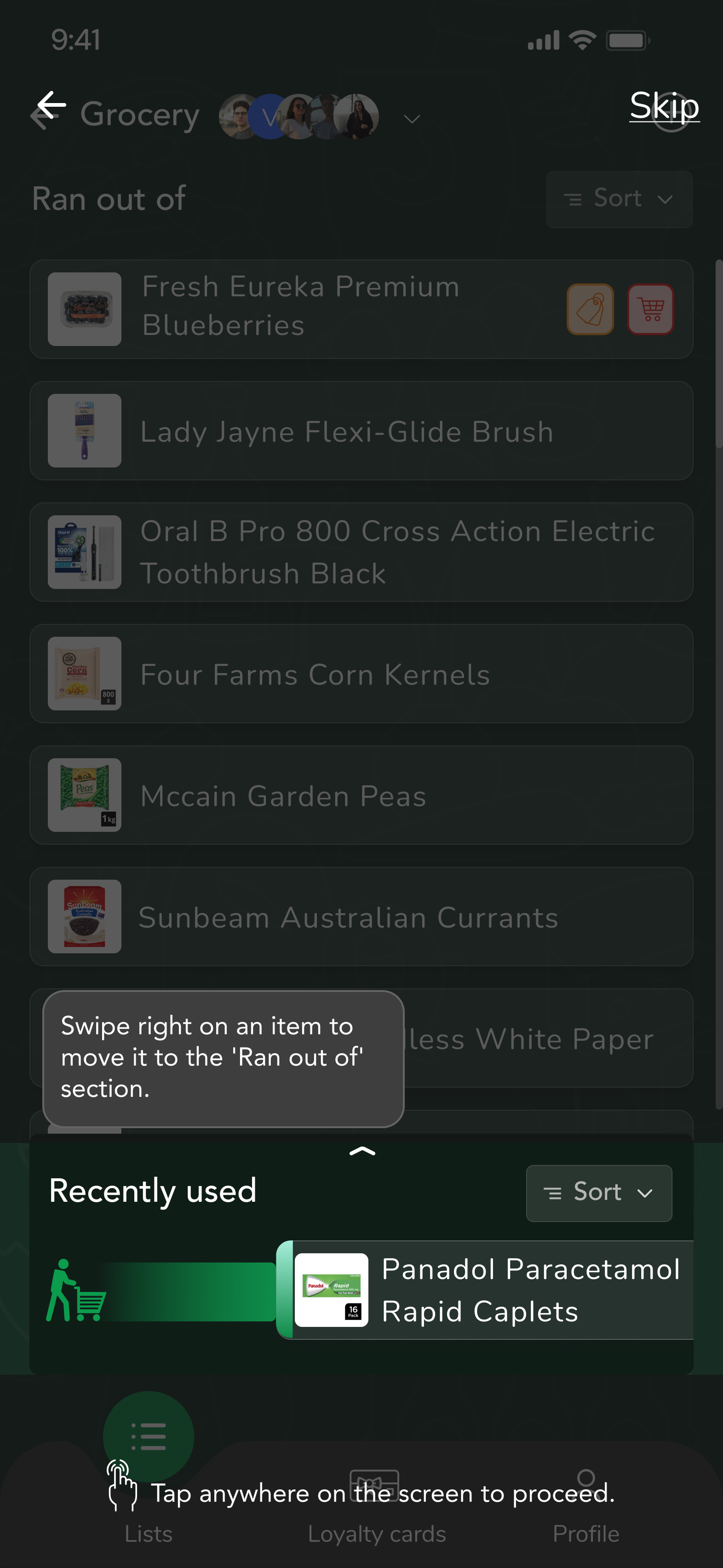Image resolution: width=723 pixels, height=1568 pixels.
Task: Go back using the arrow next to Grocery
Action: pyautogui.click(x=50, y=108)
